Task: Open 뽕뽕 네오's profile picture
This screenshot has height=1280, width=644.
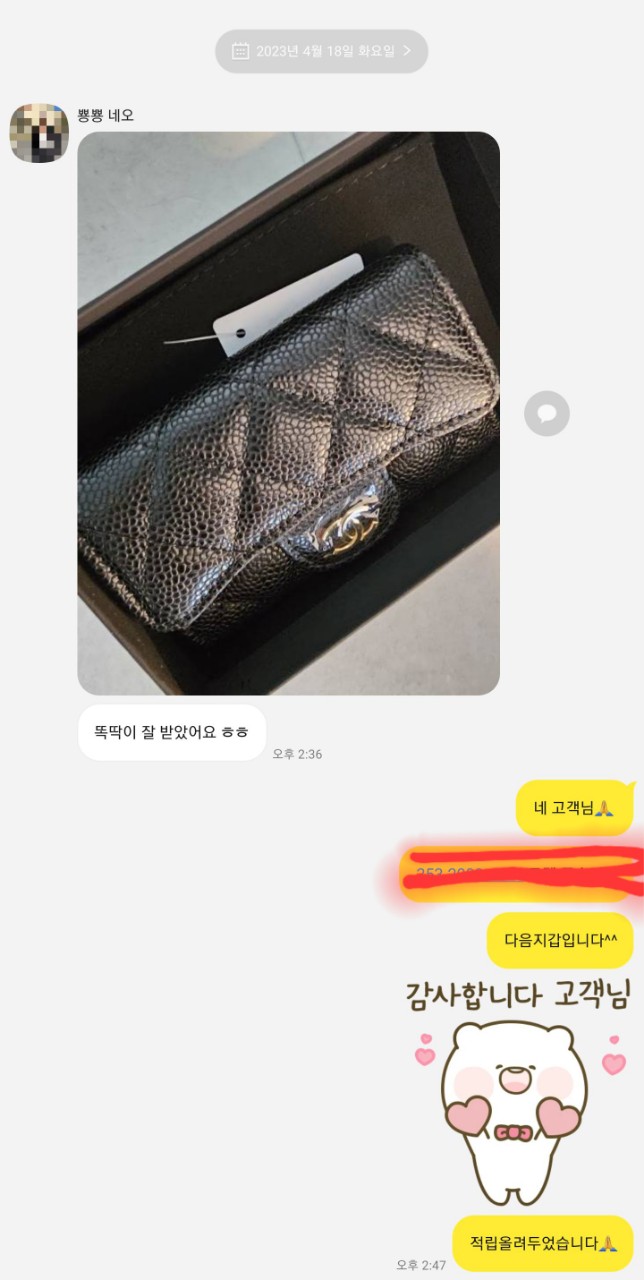Action: [39, 132]
